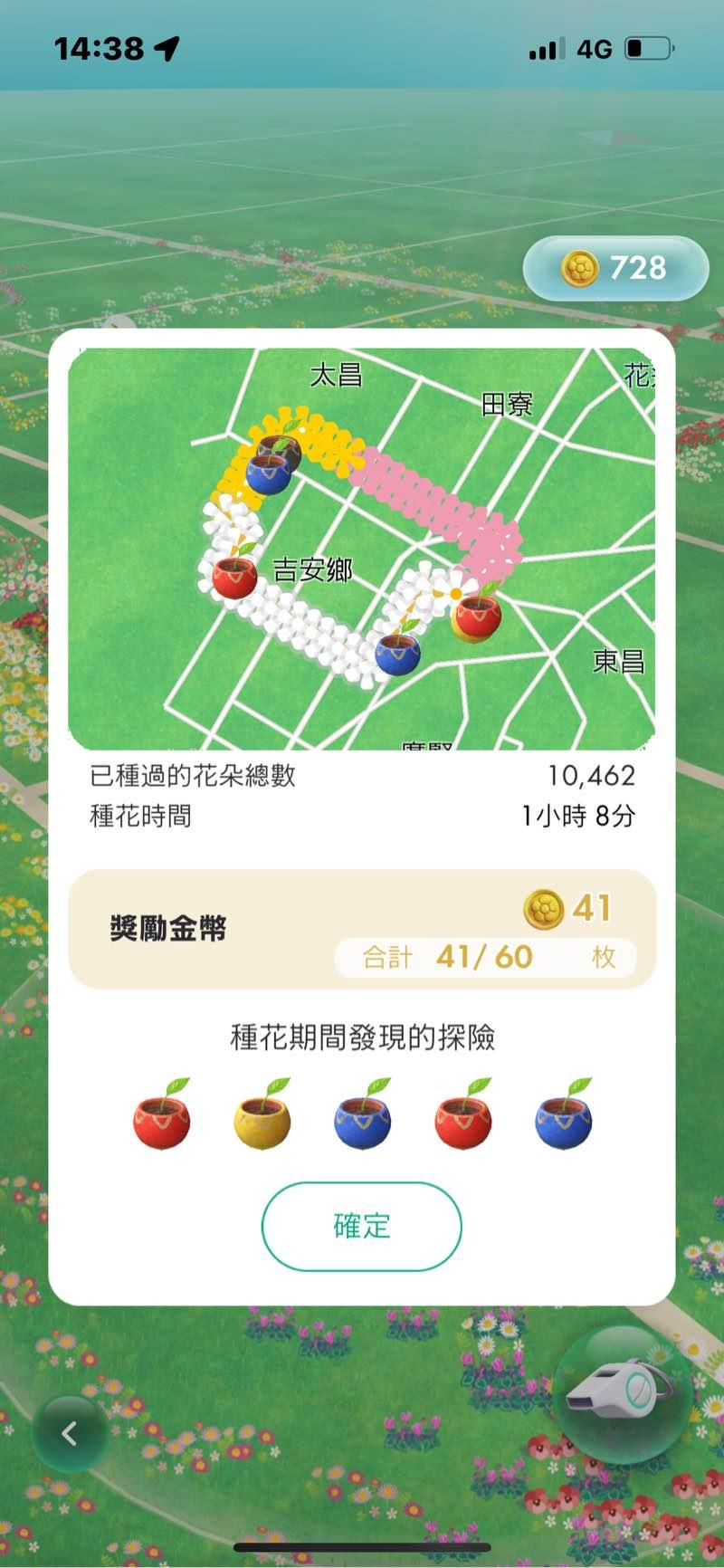Open the flower-planting route map

pos(361,549)
